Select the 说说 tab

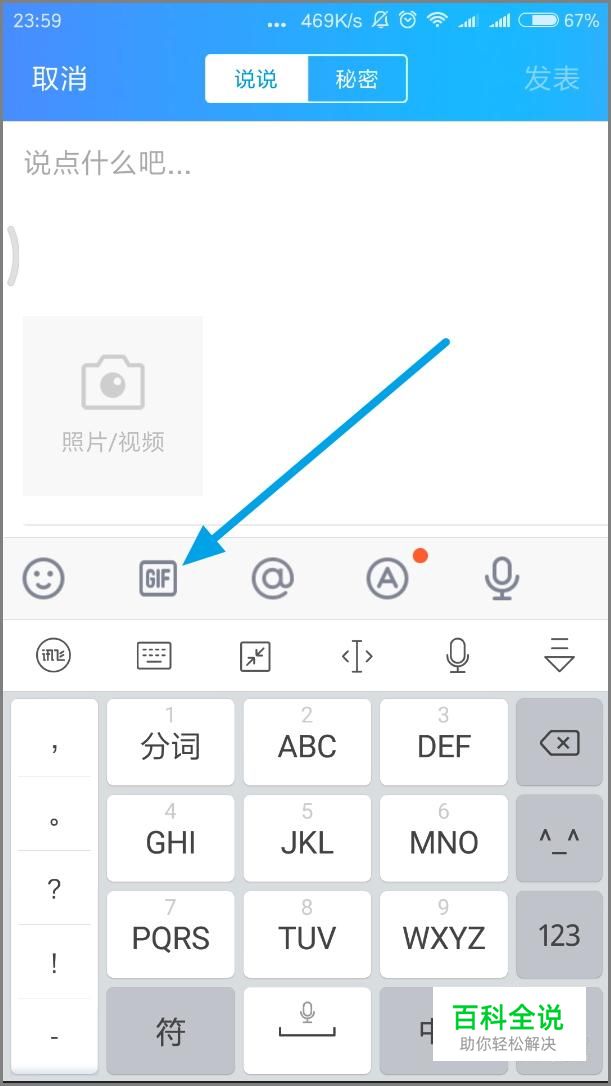(256, 79)
